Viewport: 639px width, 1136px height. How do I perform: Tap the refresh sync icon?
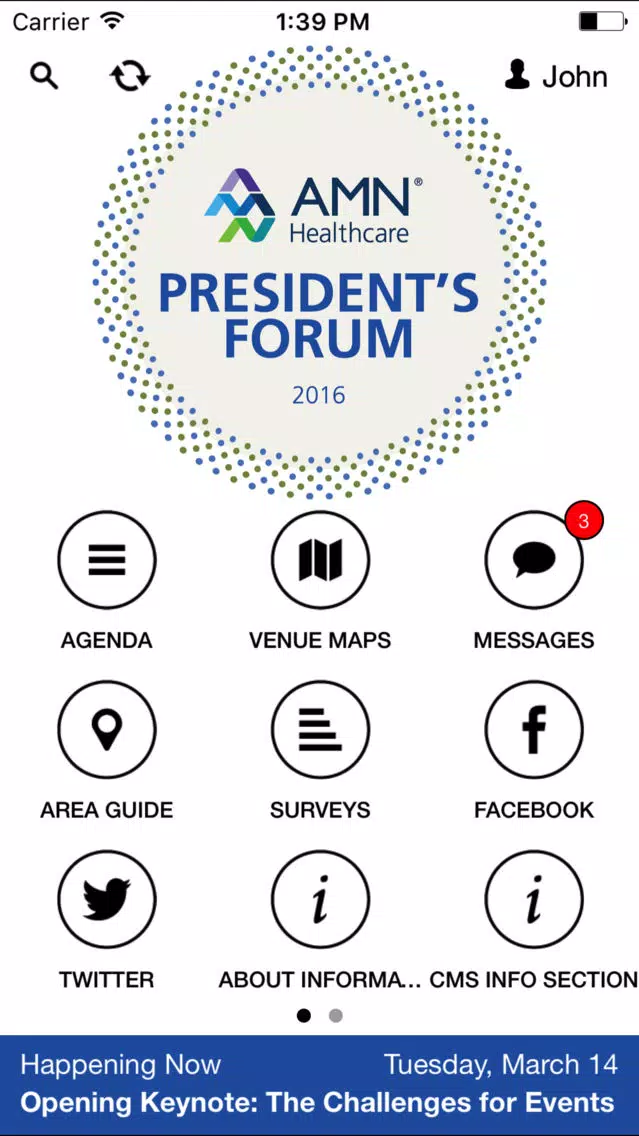click(130, 76)
